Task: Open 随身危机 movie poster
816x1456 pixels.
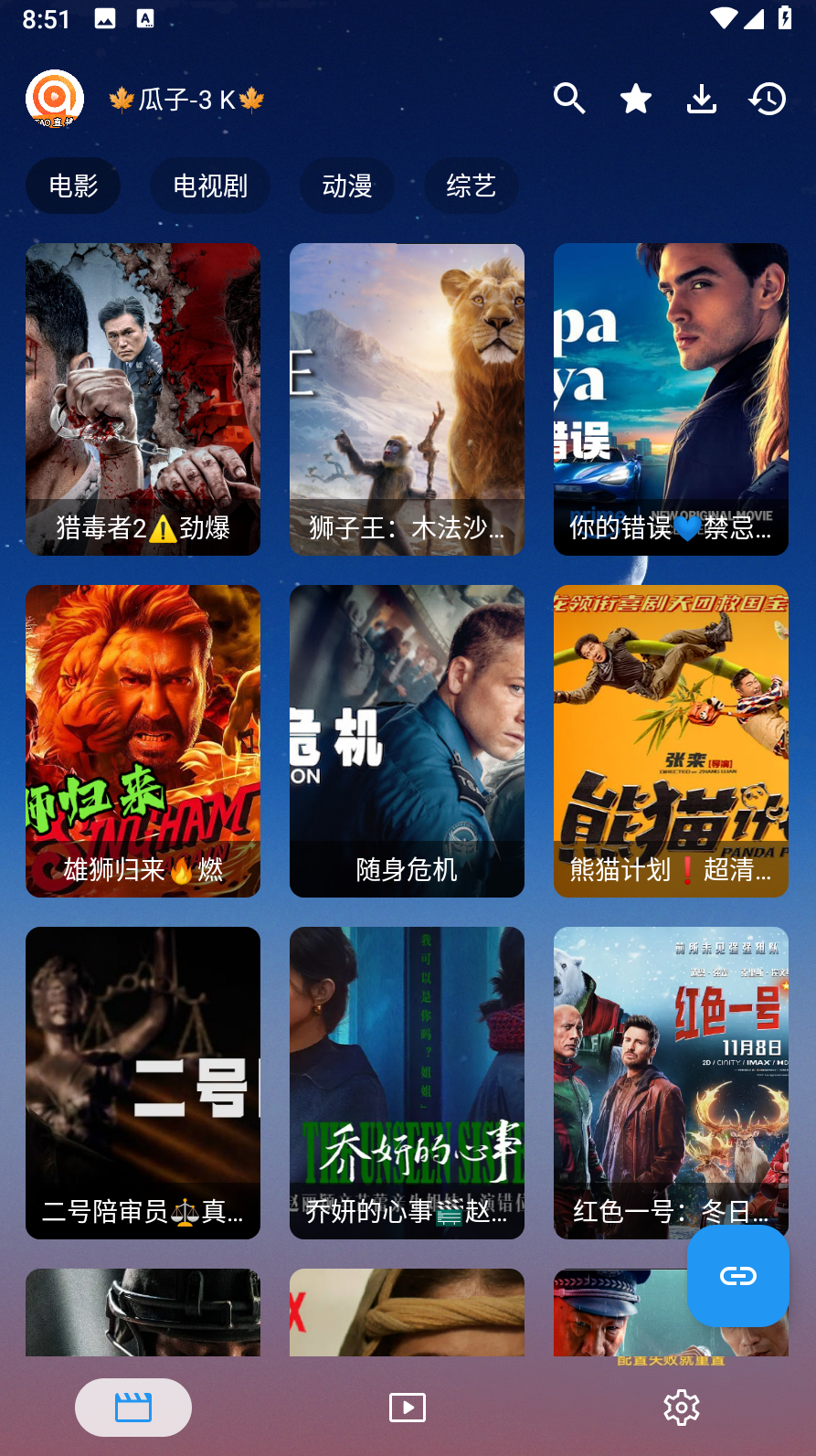Action: pyautogui.click(x=407, y=740)
